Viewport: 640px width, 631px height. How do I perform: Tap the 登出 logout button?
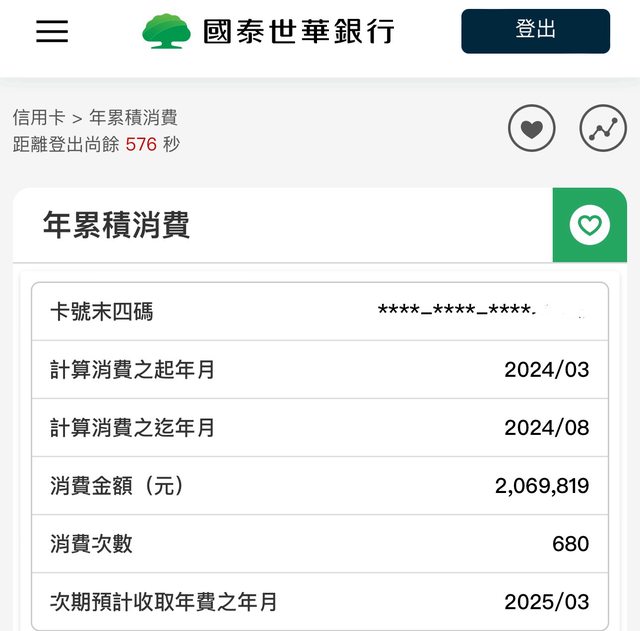click(x=535, y=31)
